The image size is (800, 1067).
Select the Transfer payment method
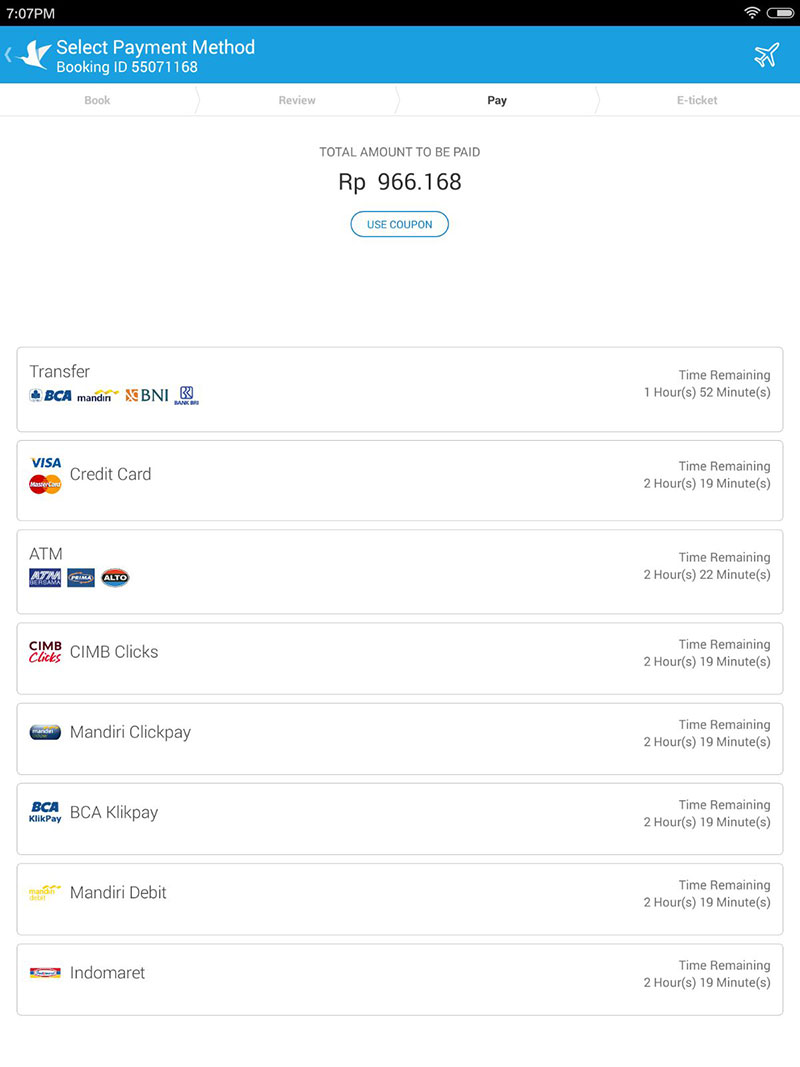[400, 389]
